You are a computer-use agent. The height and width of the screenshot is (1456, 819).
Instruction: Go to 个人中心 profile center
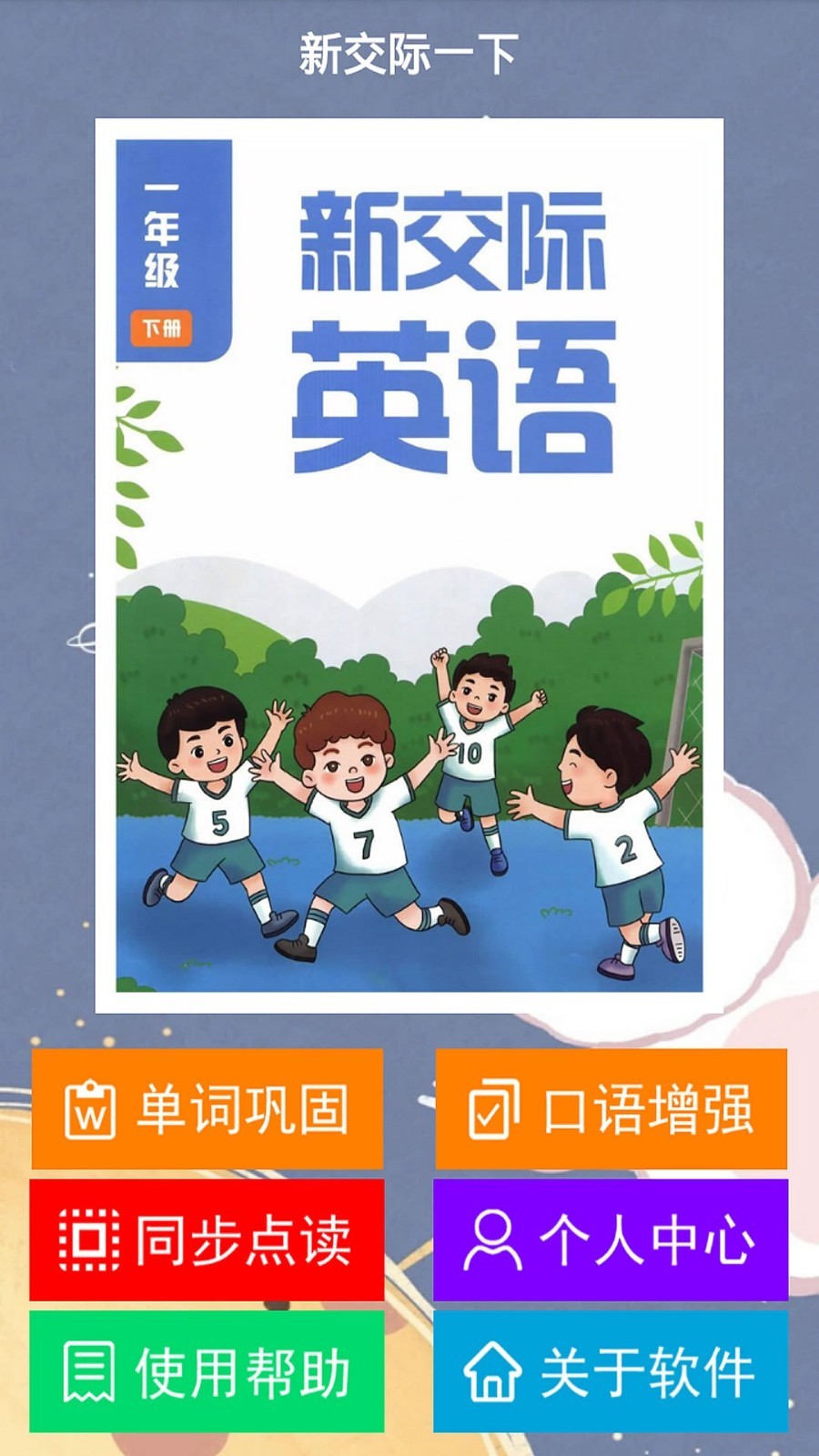click(x=611, y=1239)
